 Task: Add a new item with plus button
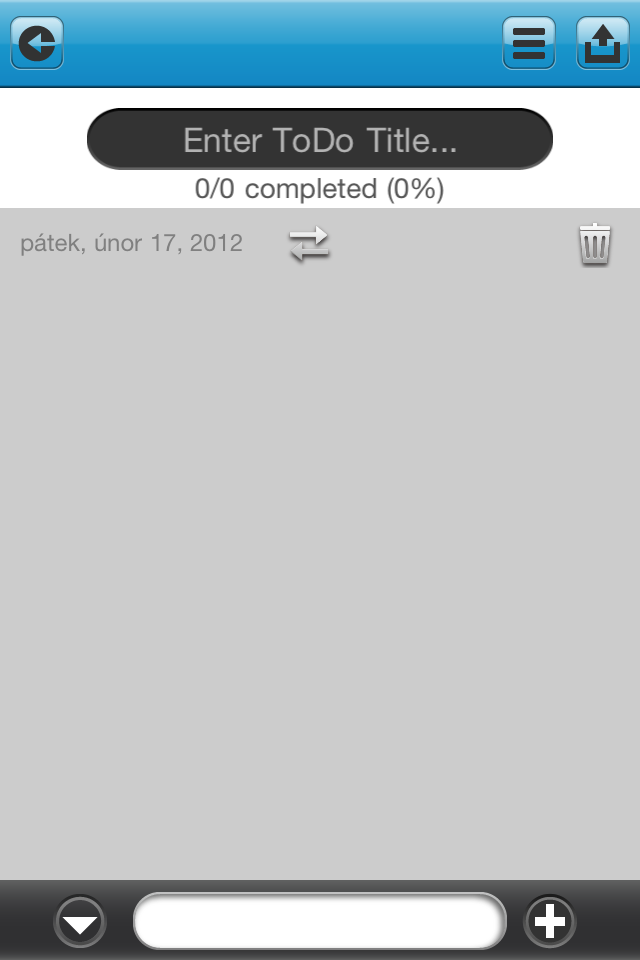point(550,920)
